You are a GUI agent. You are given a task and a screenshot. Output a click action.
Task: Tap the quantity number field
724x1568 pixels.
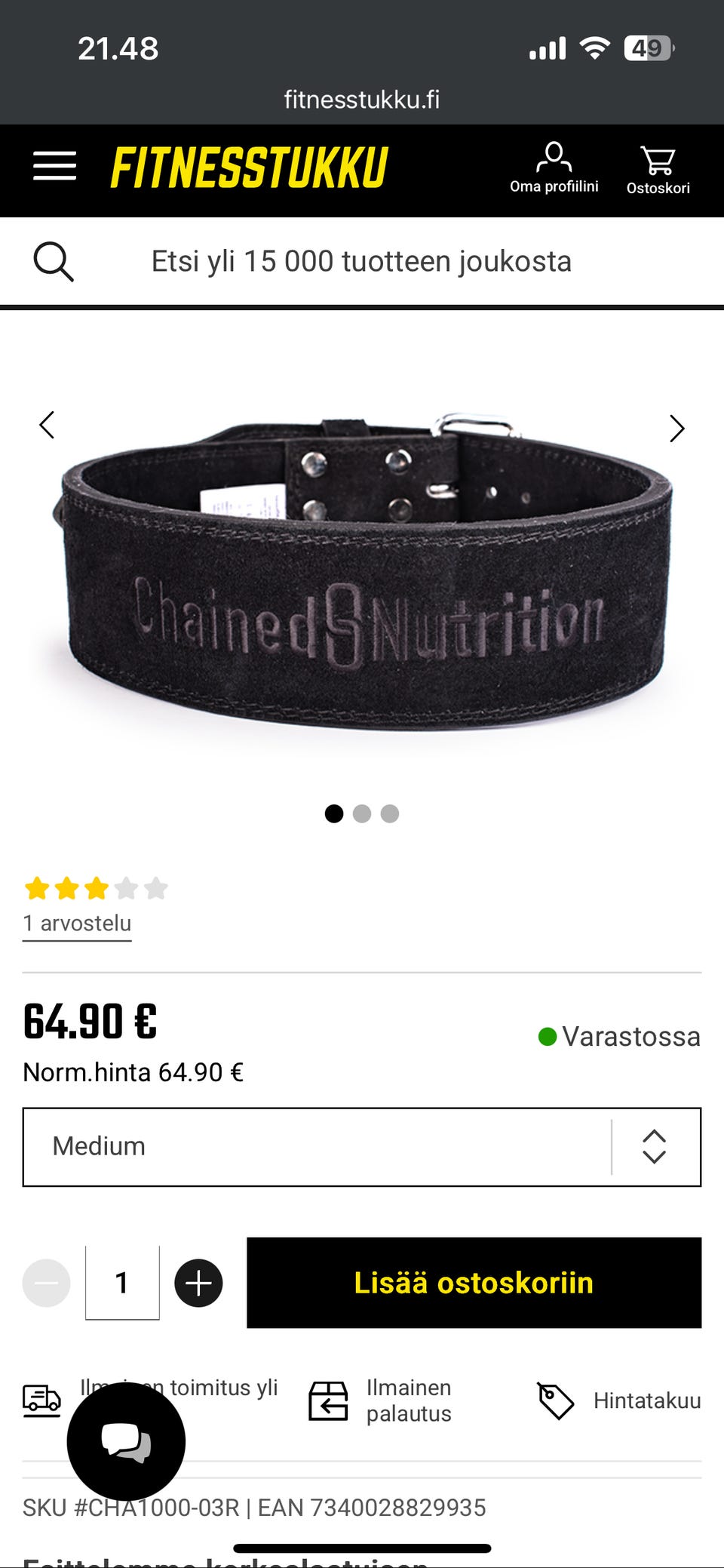(x=122, y=1283)
